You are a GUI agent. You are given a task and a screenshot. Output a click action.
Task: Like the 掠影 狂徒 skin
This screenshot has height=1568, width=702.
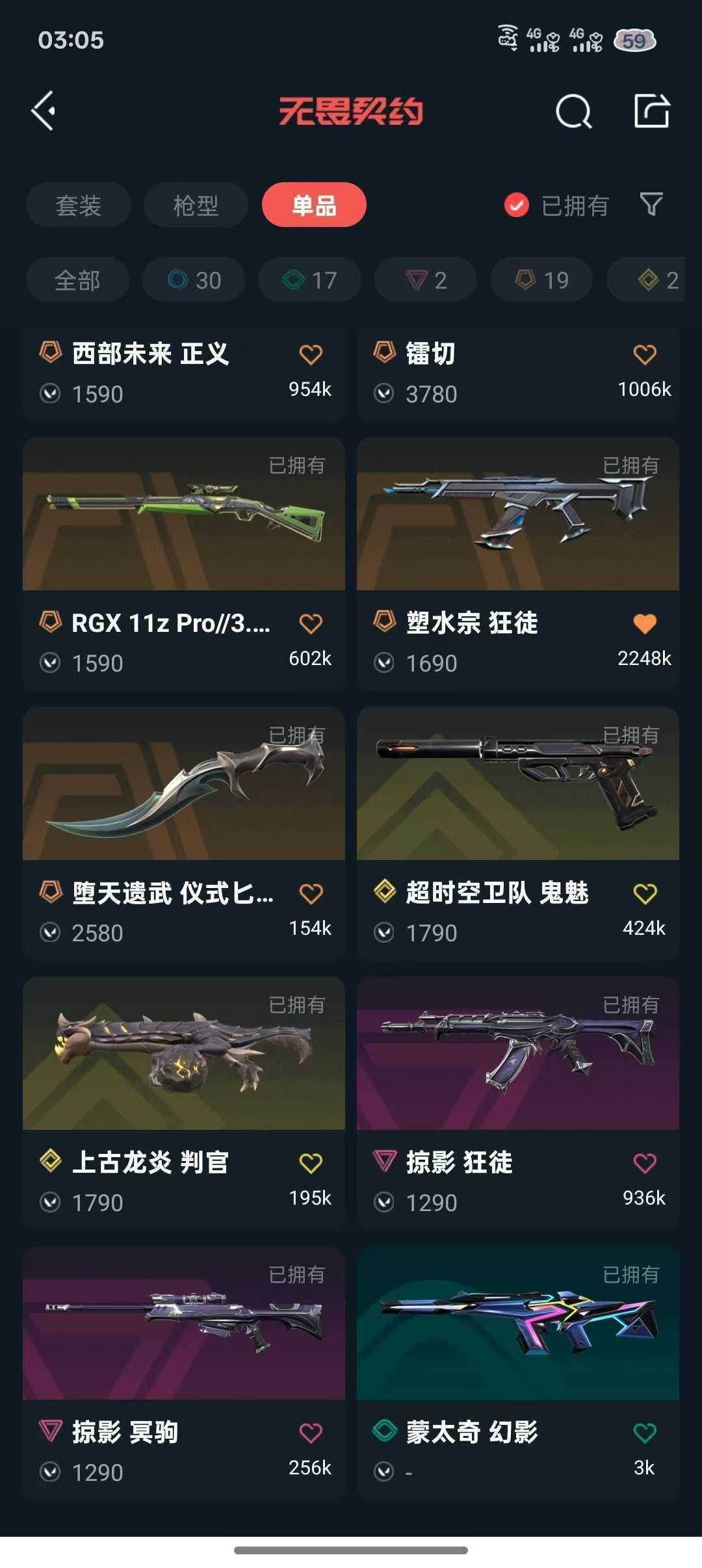point(645,1163)
